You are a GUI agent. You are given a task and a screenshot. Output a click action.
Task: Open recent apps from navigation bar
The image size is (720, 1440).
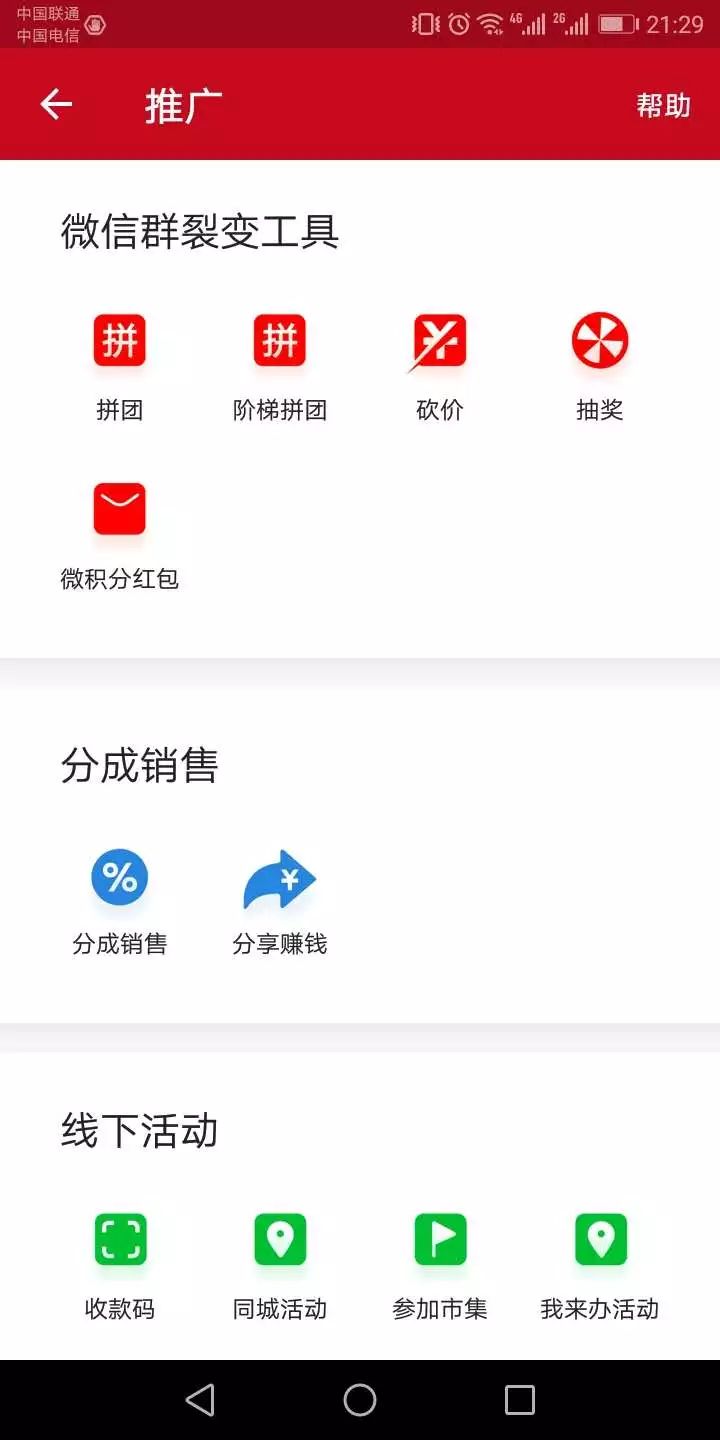(520, 1400)
